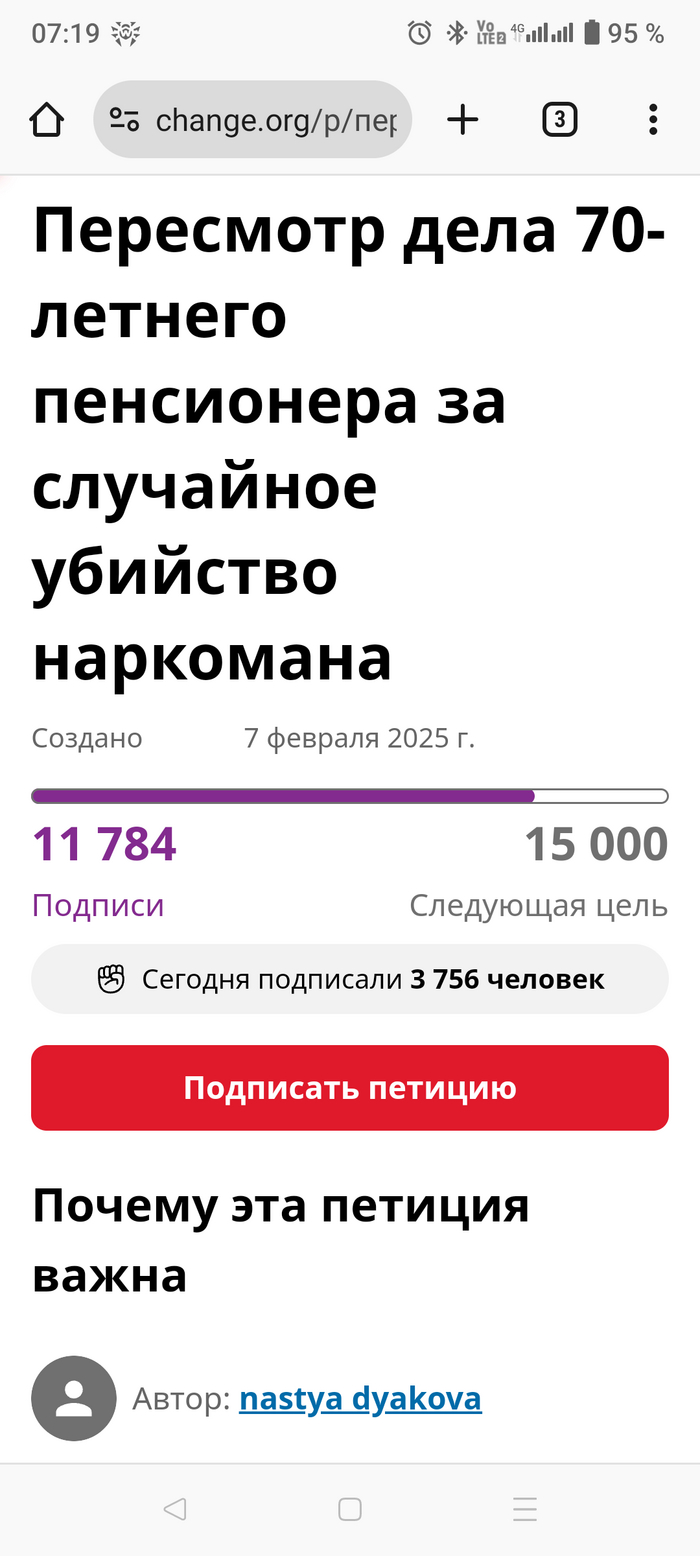The width and height of the screenshot is (700, 1556).
Task: Tap the red Подписать петицию button
Action: (350, 1088)
